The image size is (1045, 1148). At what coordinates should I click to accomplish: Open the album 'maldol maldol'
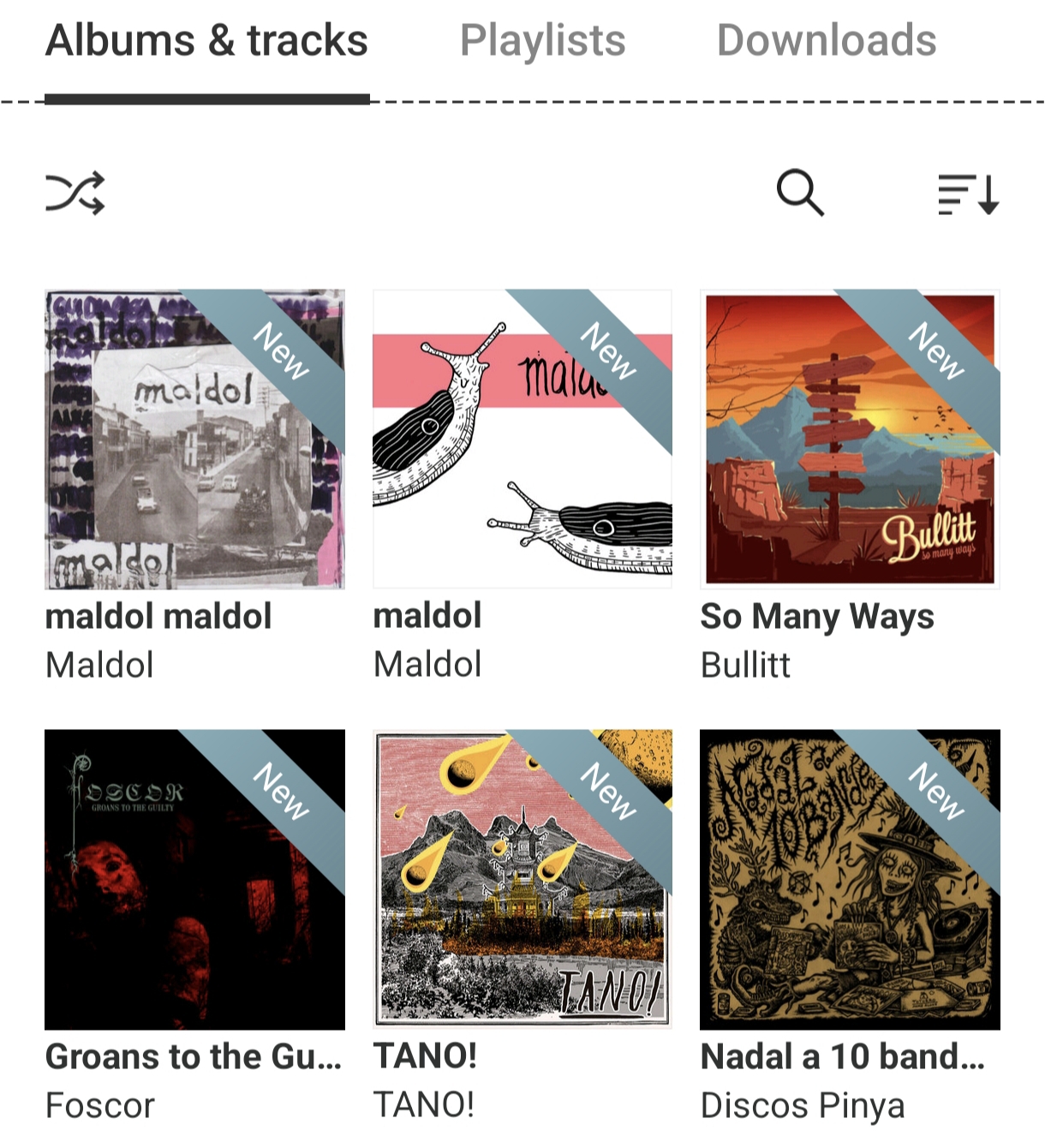coord(194,439)
